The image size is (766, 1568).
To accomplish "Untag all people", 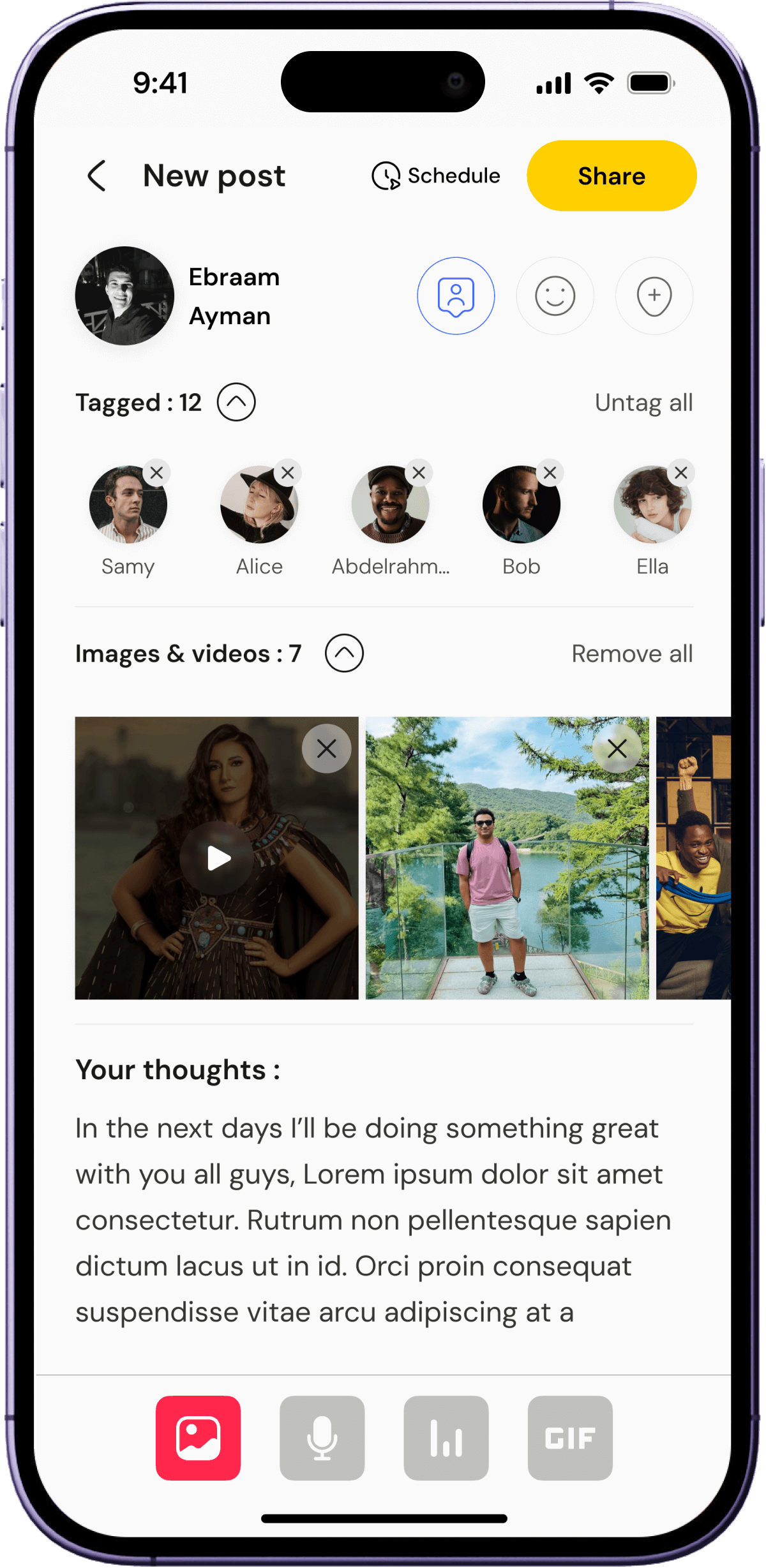I will [643, 403].
